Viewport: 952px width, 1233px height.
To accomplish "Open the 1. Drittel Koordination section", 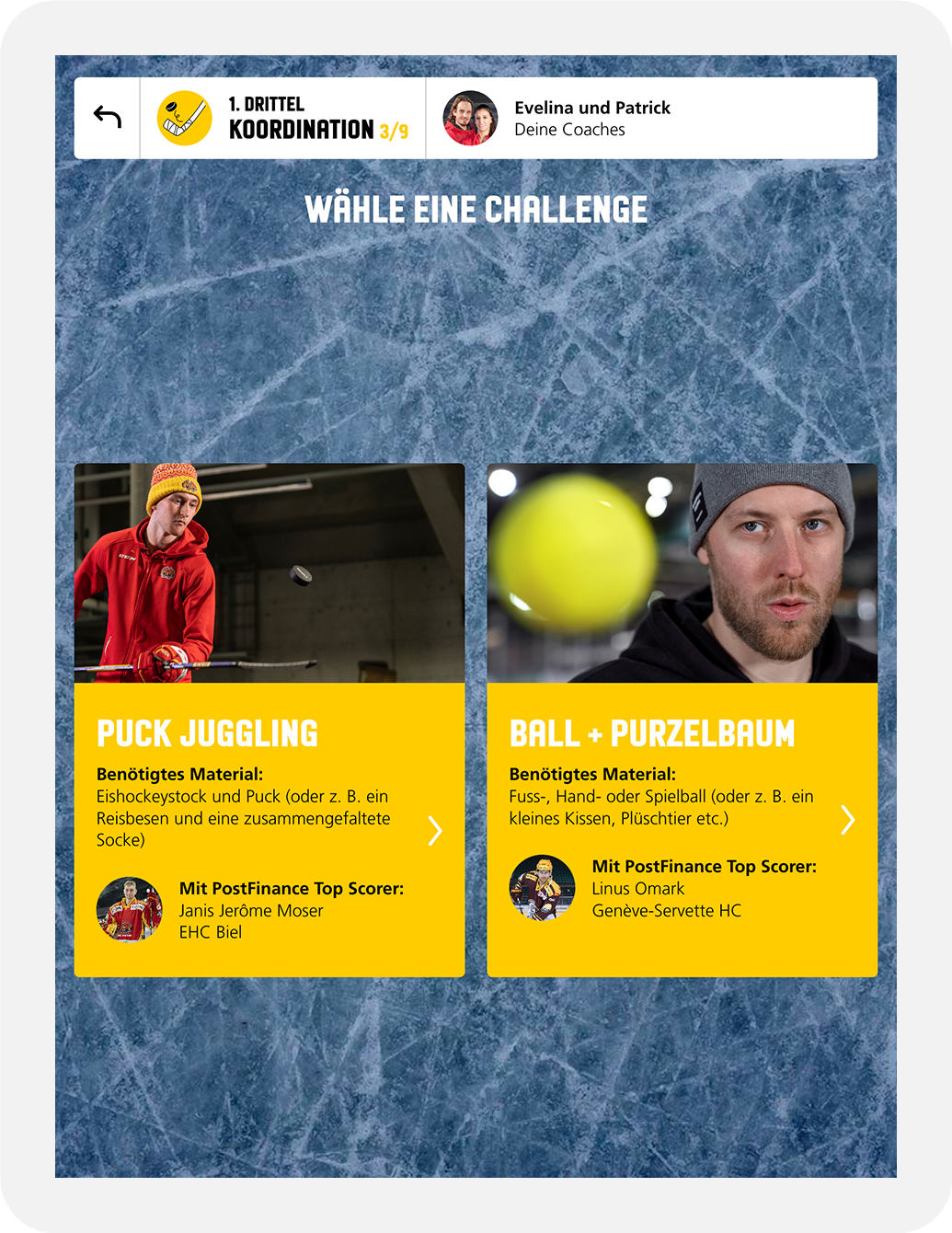I will [x=283, y=119].
